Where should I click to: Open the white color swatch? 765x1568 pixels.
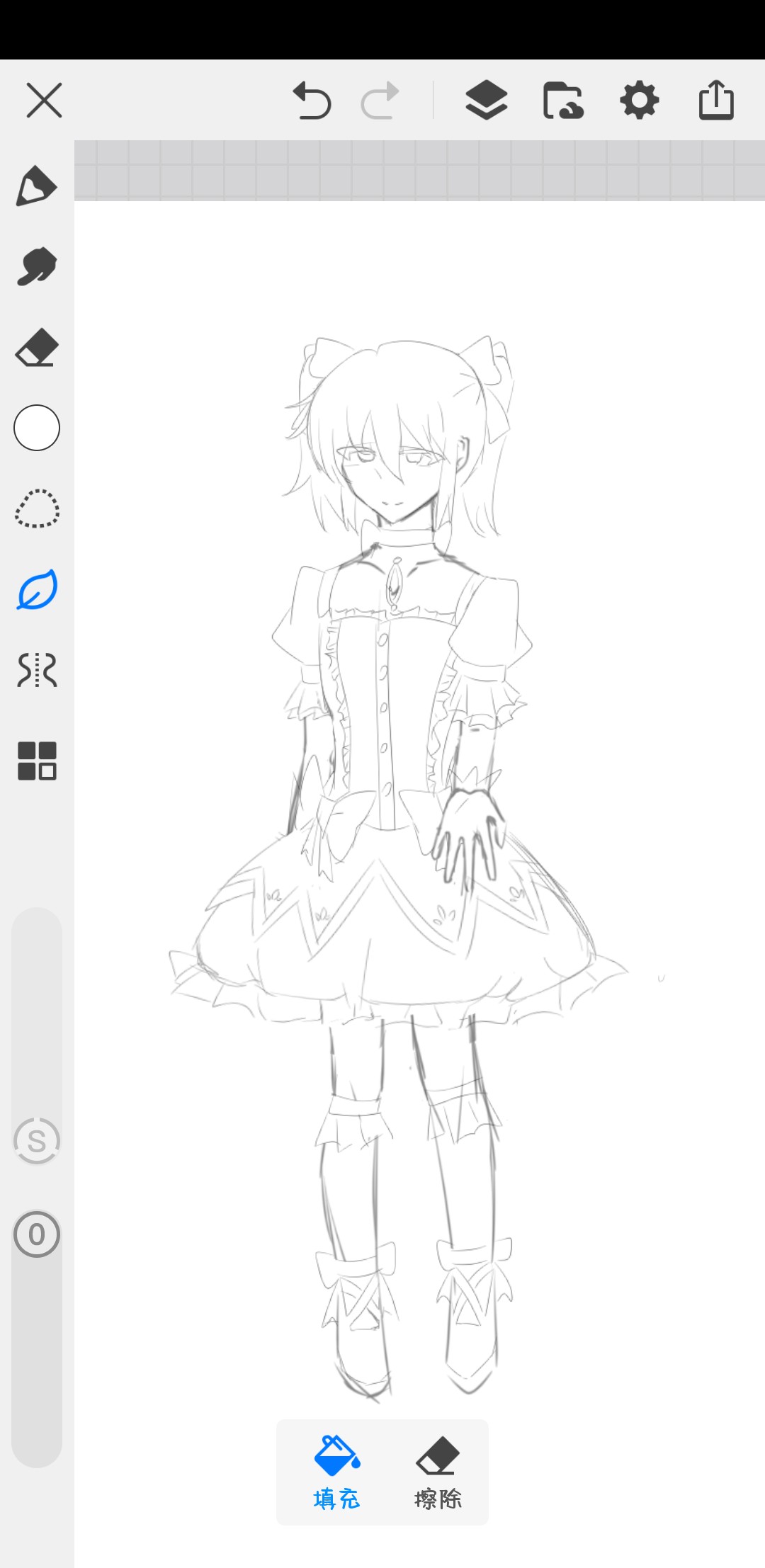click(37, 428)
